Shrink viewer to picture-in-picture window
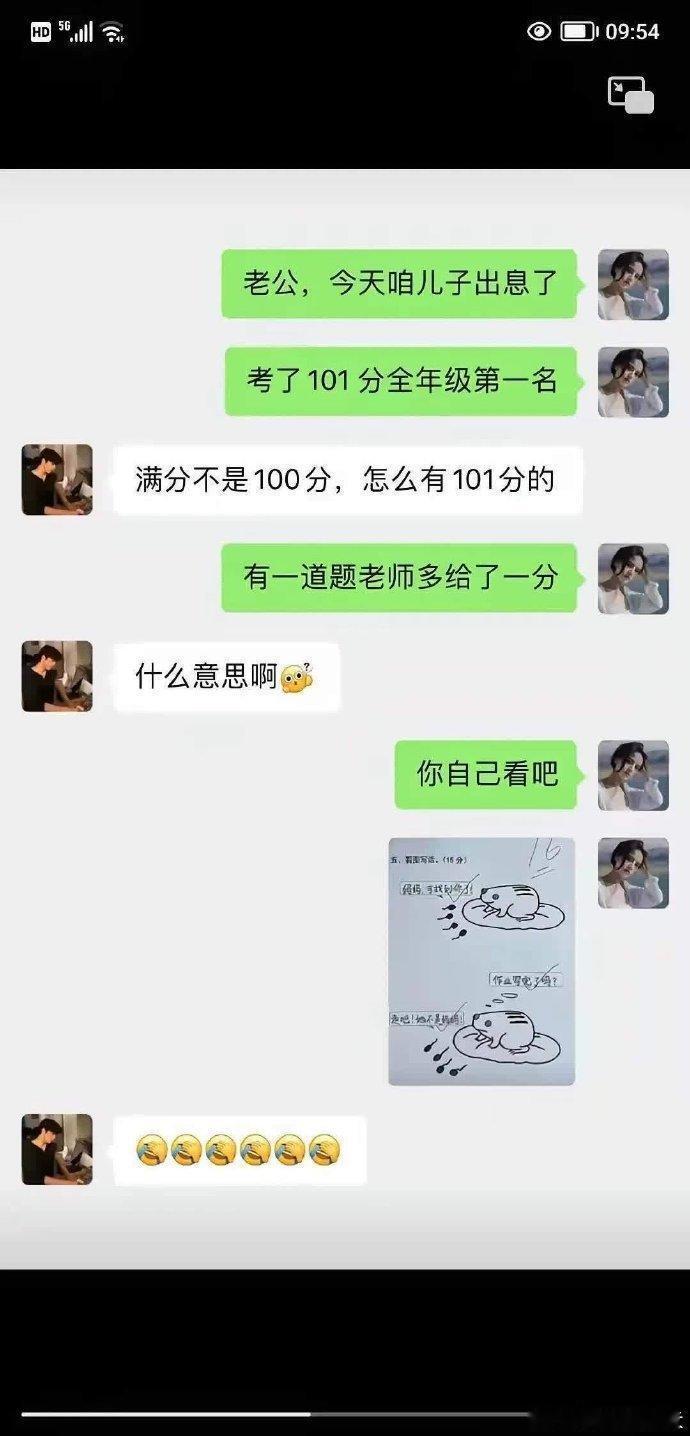This screenshot has width=690, height=1436. [x=630, y=95]
